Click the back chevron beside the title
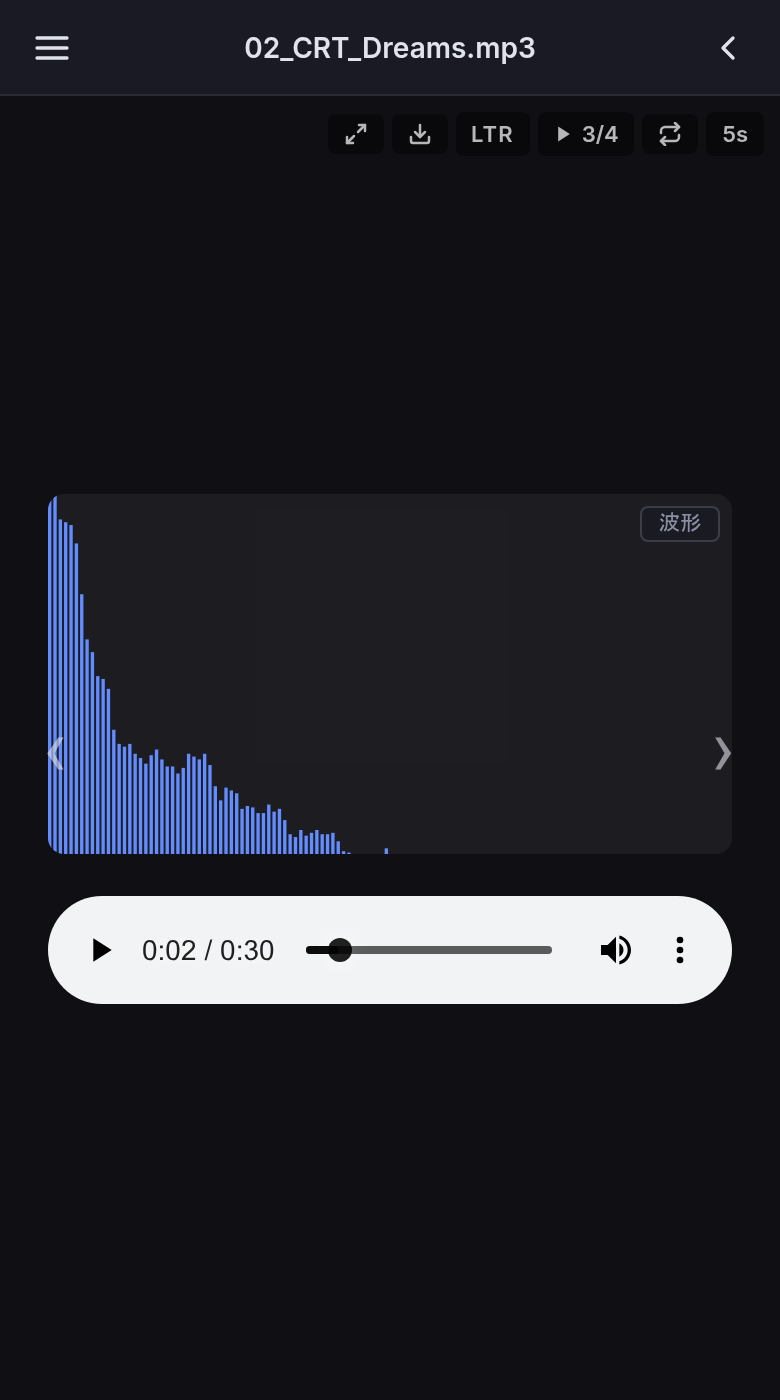This screenshot has width=780, height=1400. click(x=727, y=47)
